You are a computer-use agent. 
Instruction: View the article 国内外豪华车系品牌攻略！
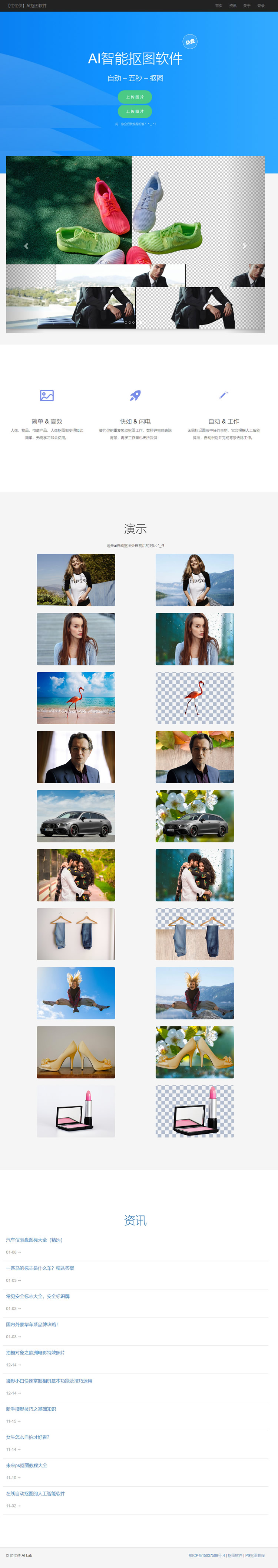tap(32, 1324)
